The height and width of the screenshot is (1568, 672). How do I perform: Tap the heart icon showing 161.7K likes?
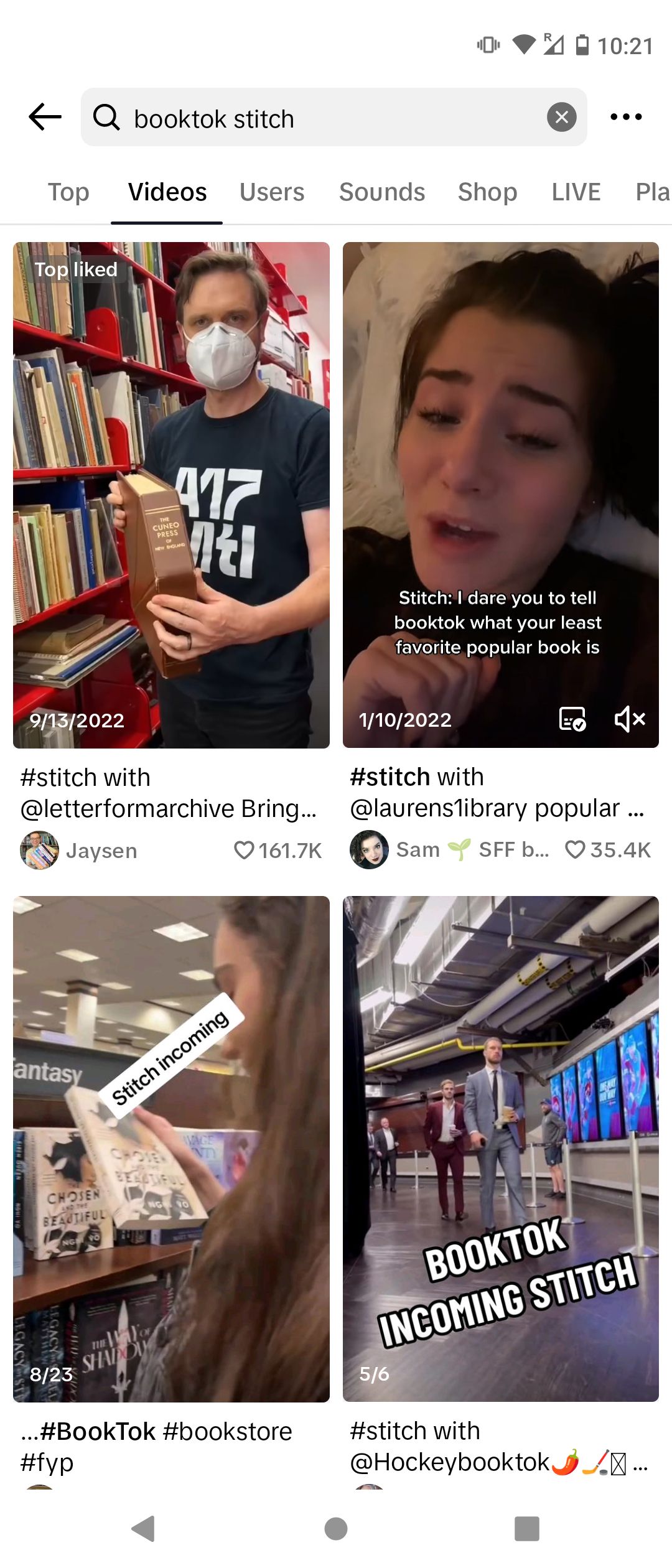click(244, 850)
